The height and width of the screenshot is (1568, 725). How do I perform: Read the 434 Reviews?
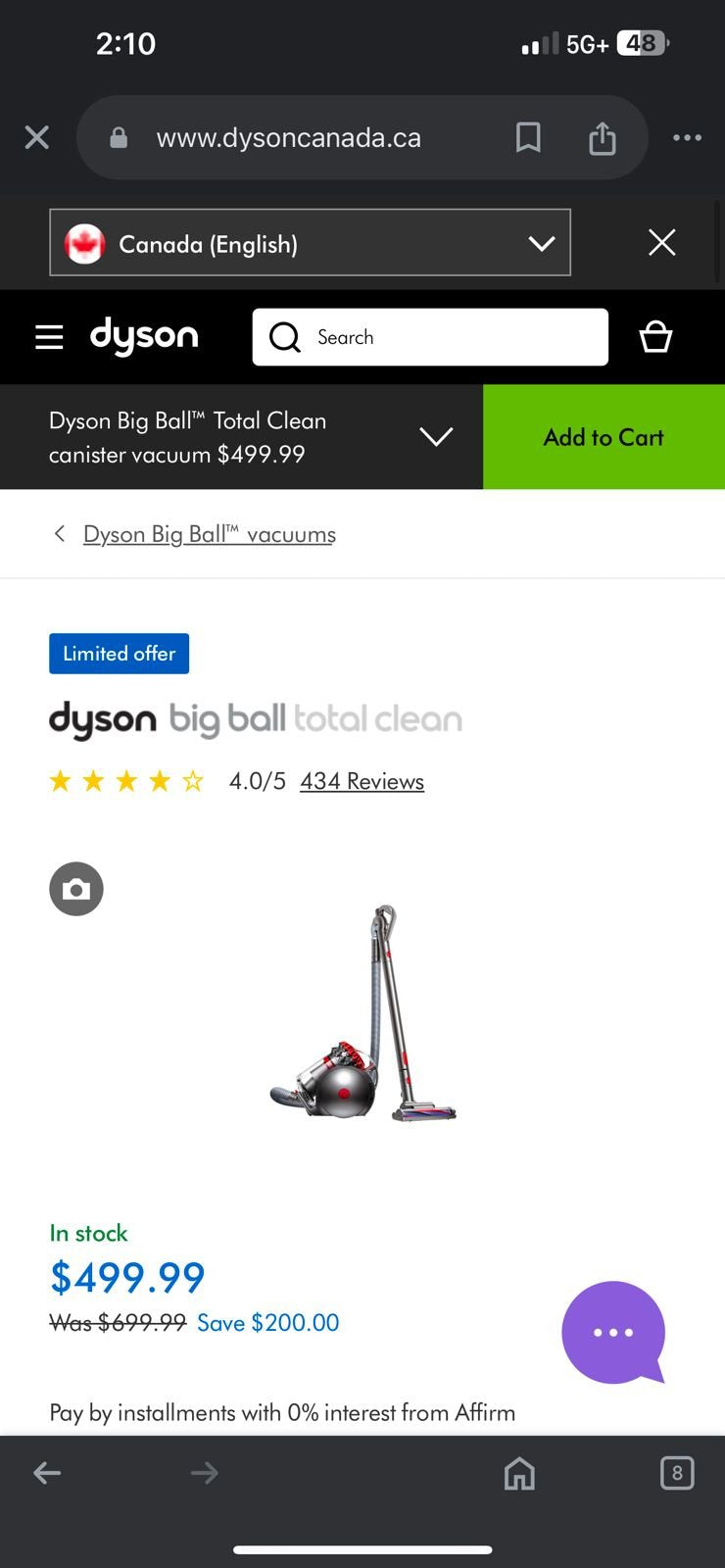362,781
